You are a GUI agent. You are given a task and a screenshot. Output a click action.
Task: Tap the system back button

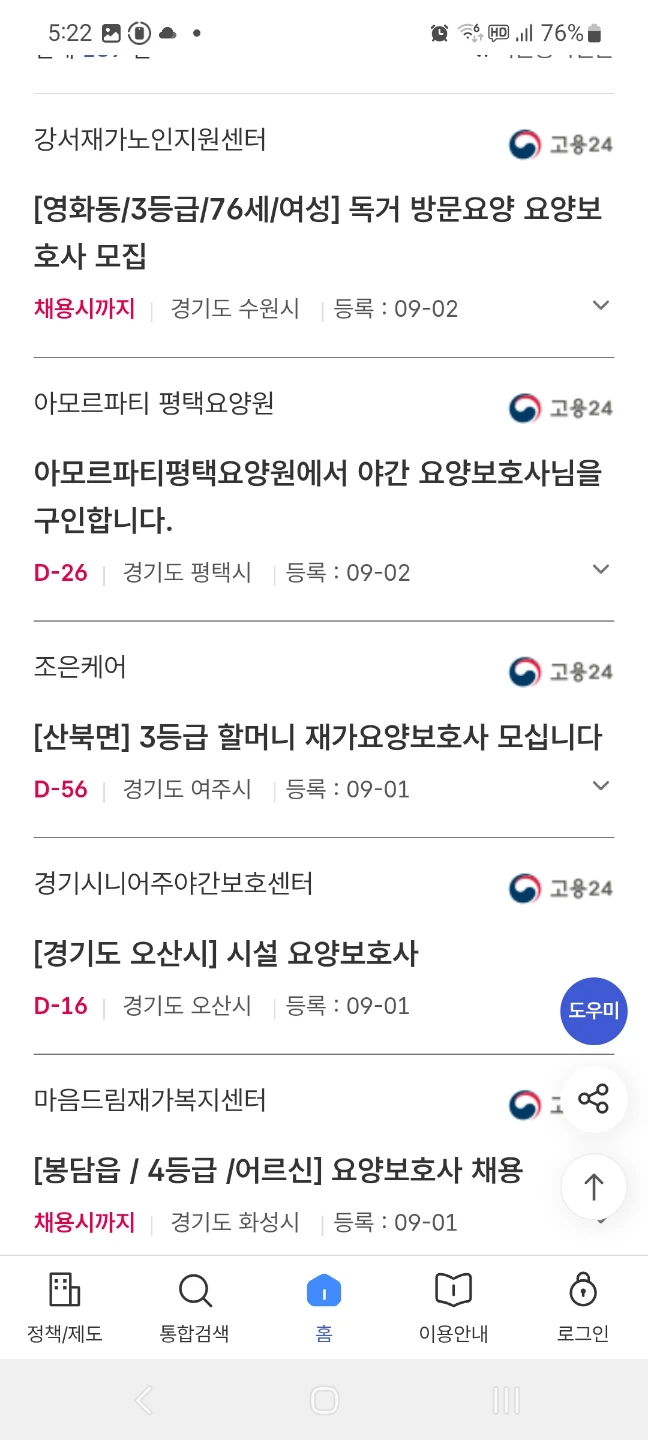coord(144,1400)
